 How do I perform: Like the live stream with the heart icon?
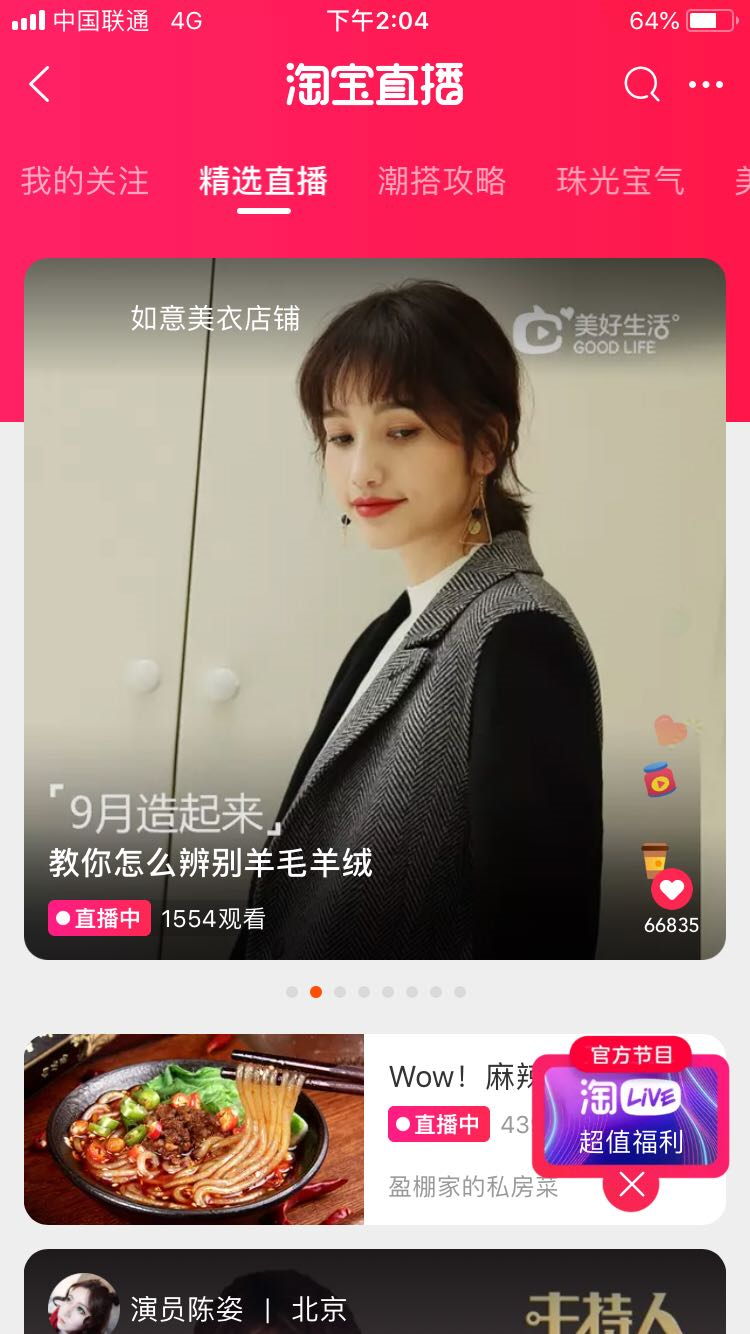click(x=672, y=889)
